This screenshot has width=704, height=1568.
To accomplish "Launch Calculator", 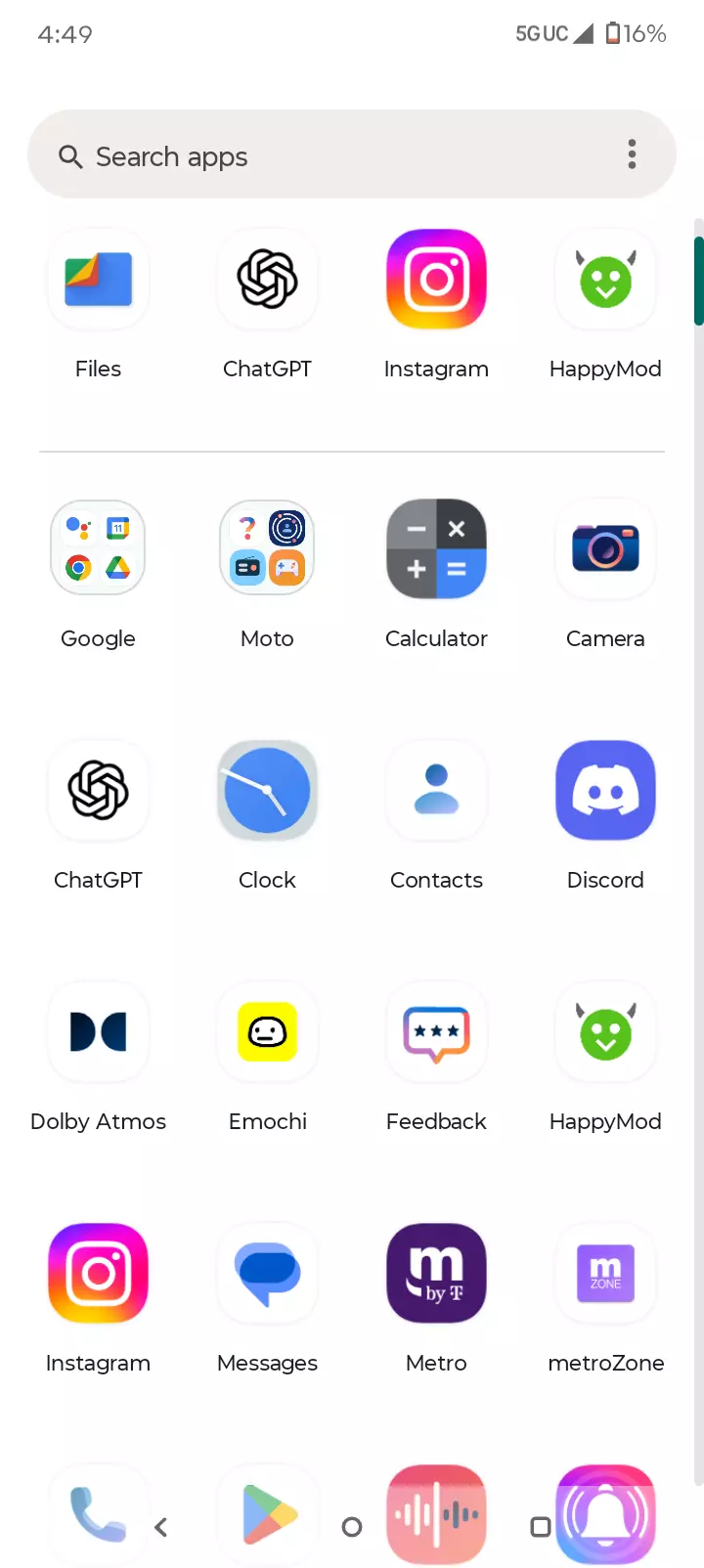I will 436,548.
